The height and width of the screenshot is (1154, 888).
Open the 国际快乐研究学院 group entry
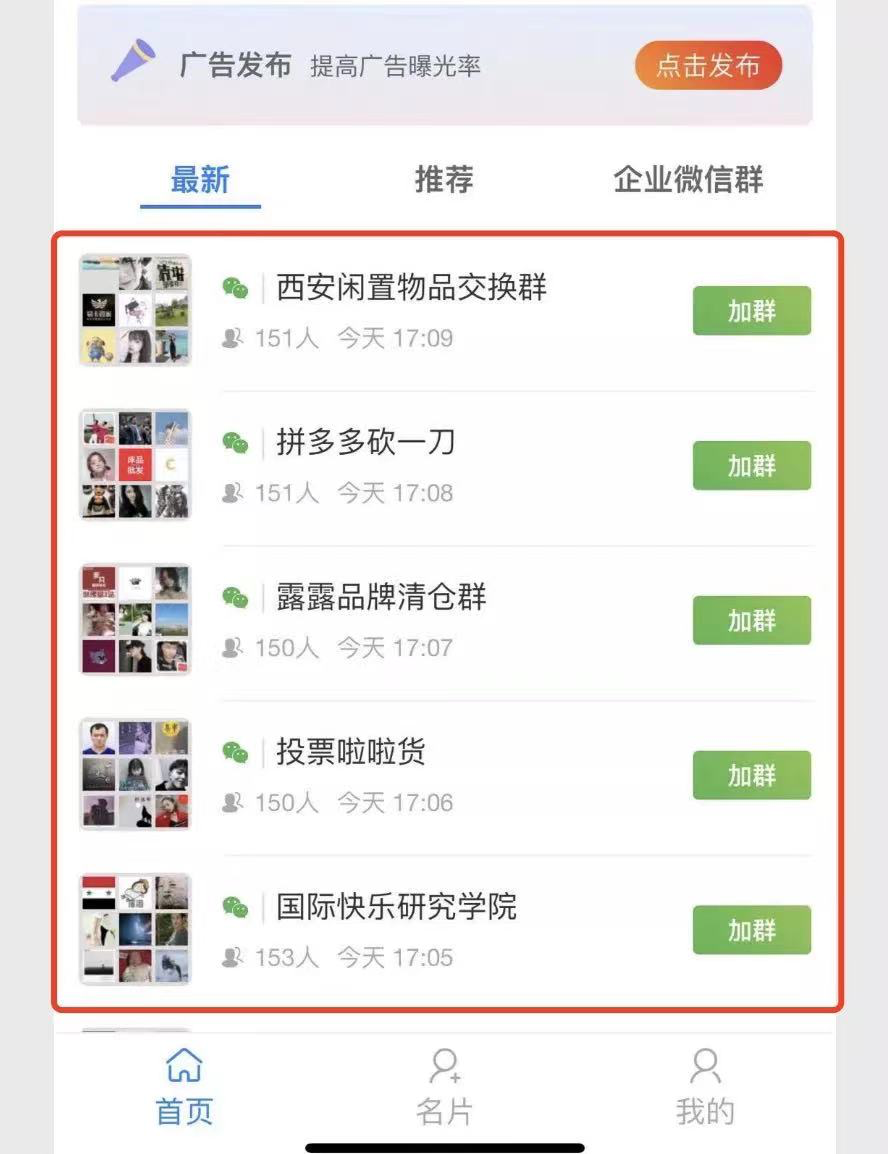(x=396, y=908)
